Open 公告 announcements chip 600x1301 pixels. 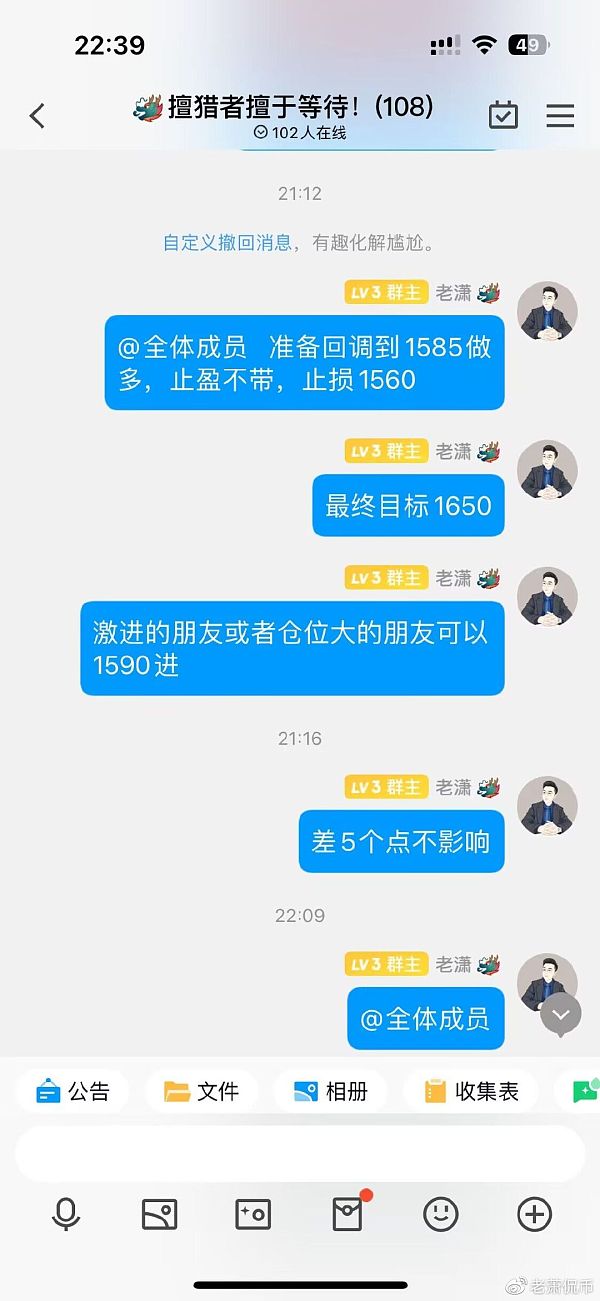pyautogui.click(x=72, y=1092)
